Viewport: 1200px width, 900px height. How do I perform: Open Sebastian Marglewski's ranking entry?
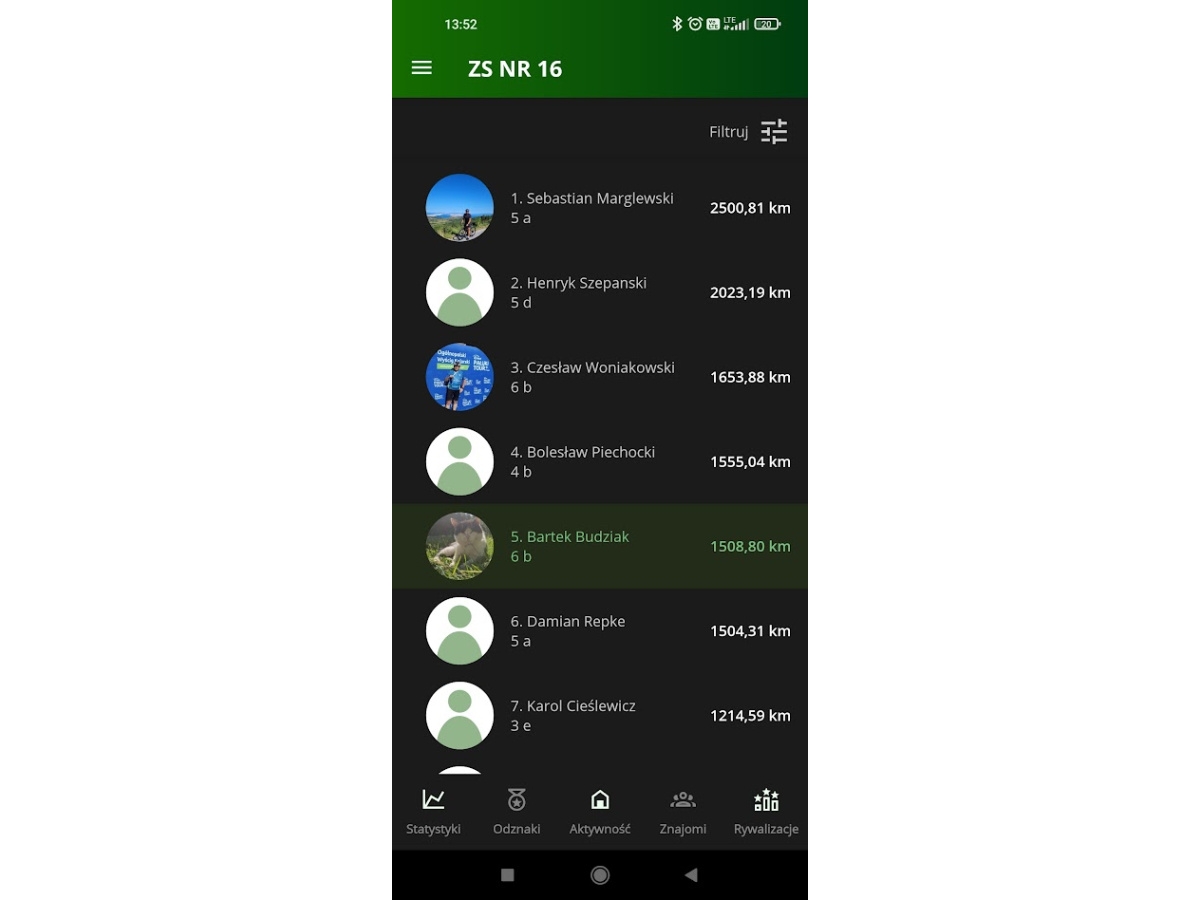click(x=600, y=208)
